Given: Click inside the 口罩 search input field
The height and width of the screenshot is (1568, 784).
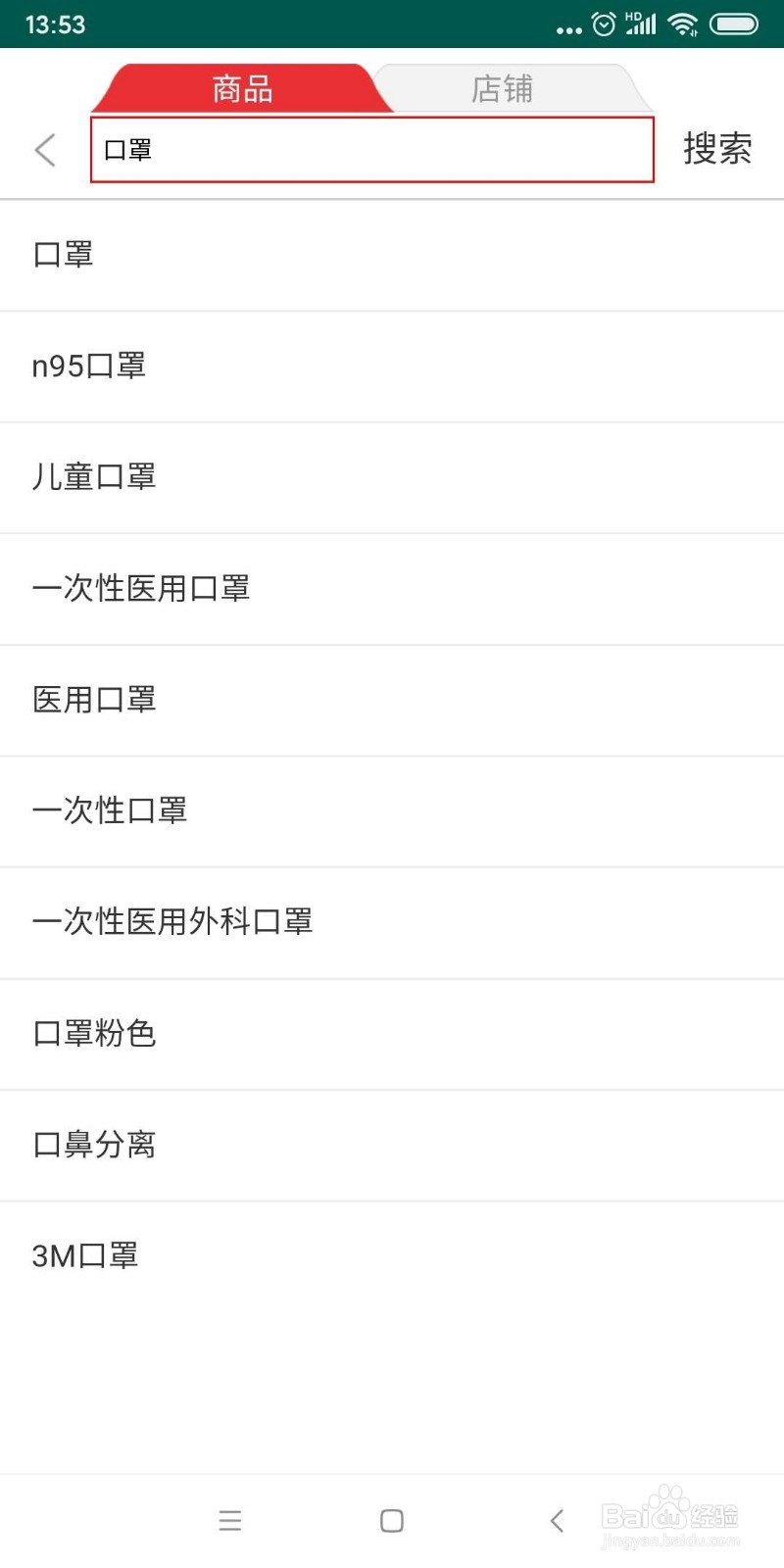Looking at the screenshot, I should [372, 150].
